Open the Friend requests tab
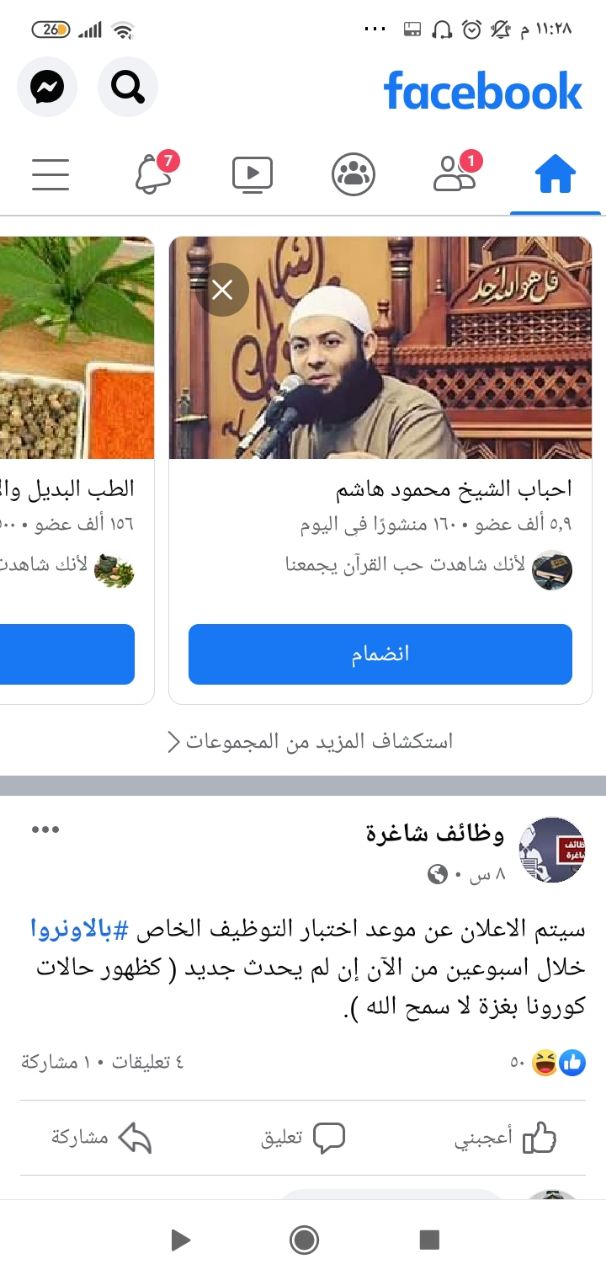Screen dimensions: 606x1280 [455, 174]
